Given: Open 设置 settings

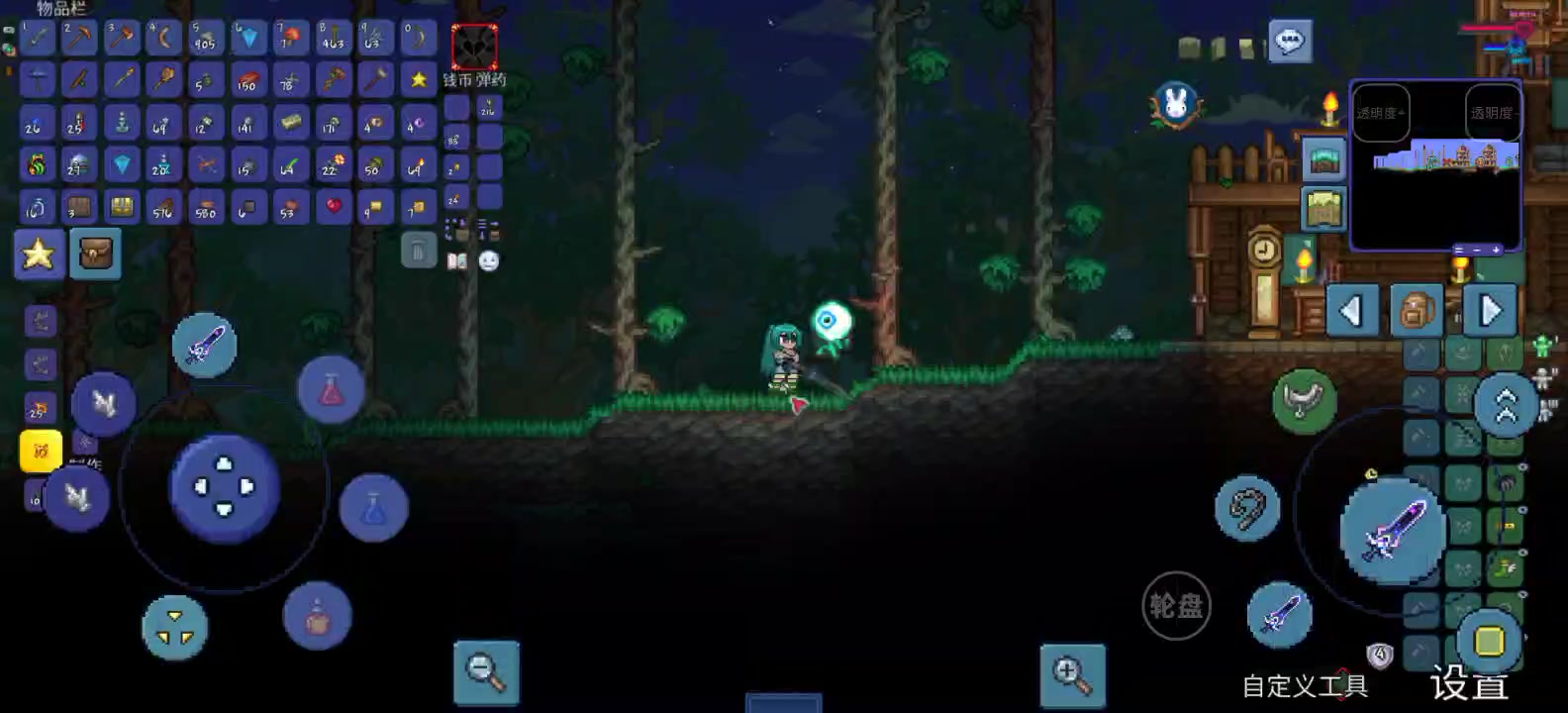Looking at the screenshot, I should tap(1469, 684).
